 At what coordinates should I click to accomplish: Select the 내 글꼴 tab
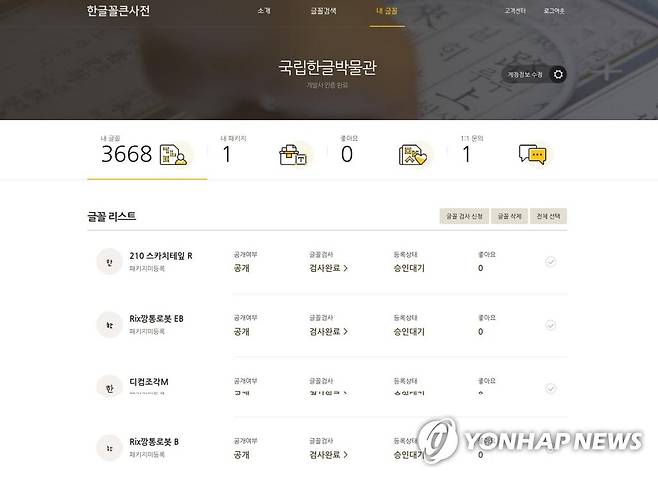click(x=386, y=10)
